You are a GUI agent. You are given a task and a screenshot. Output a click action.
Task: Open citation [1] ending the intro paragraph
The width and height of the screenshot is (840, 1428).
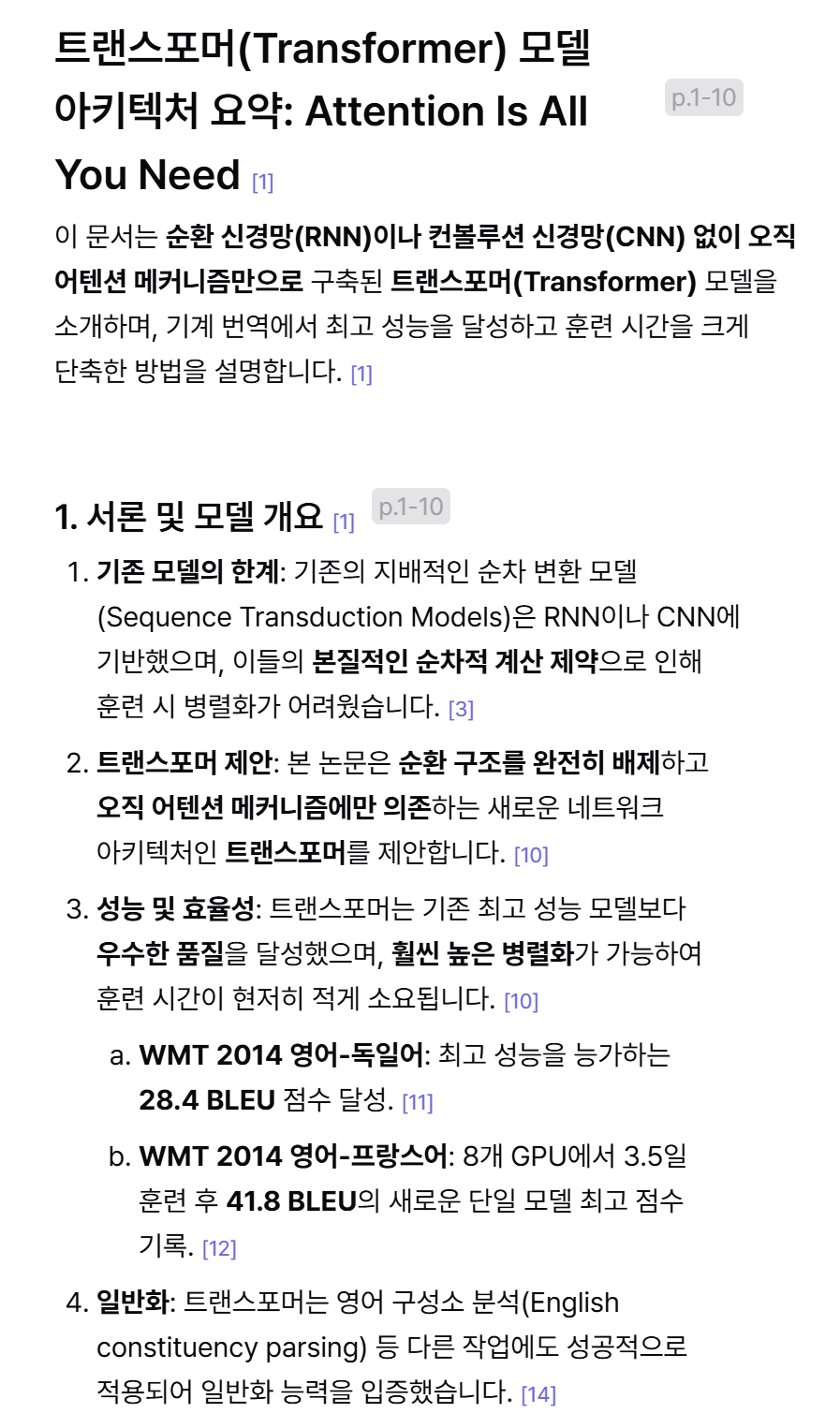(x=361, y=375)
